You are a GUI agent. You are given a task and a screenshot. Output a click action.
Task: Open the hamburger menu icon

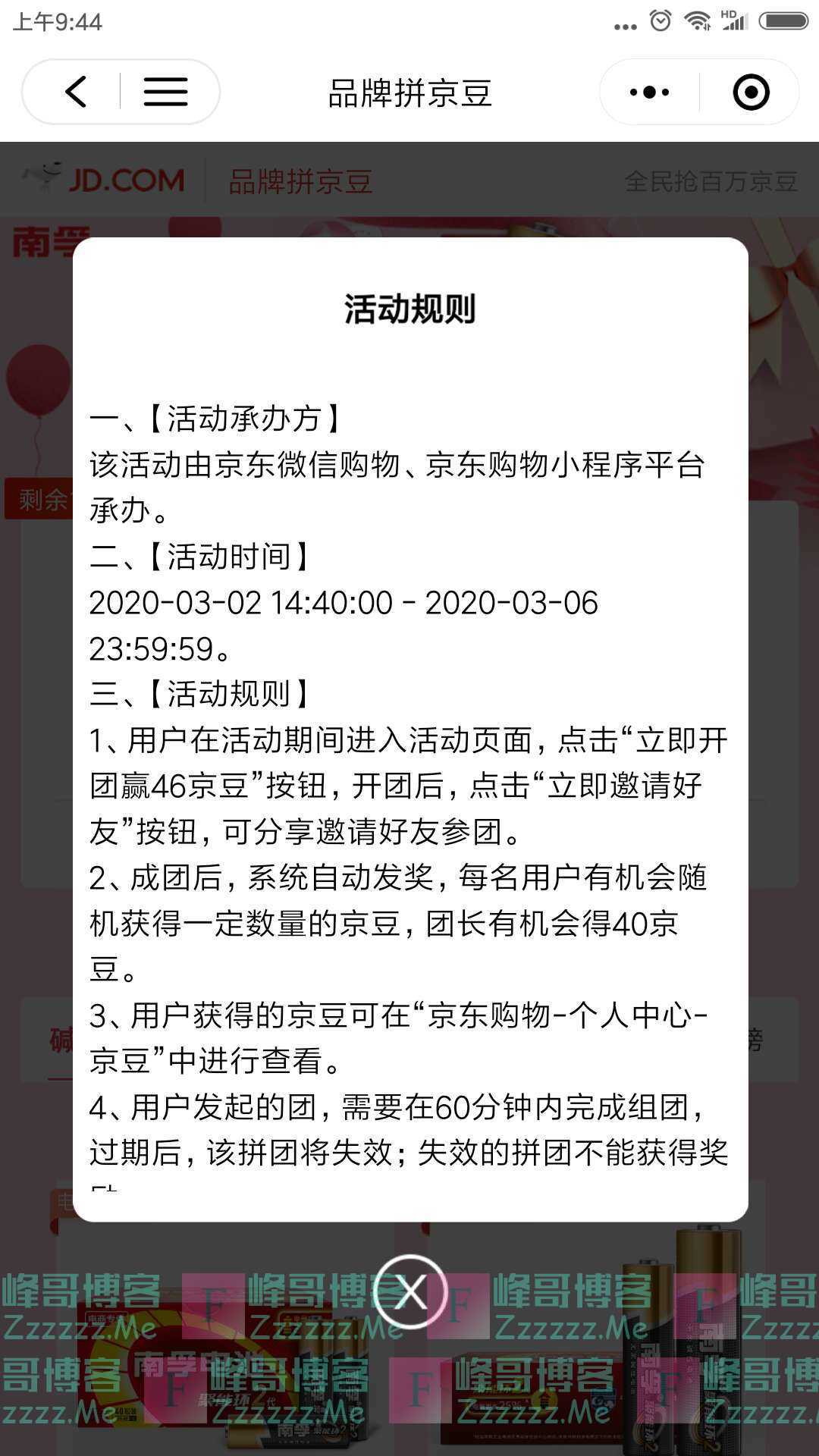165,93
